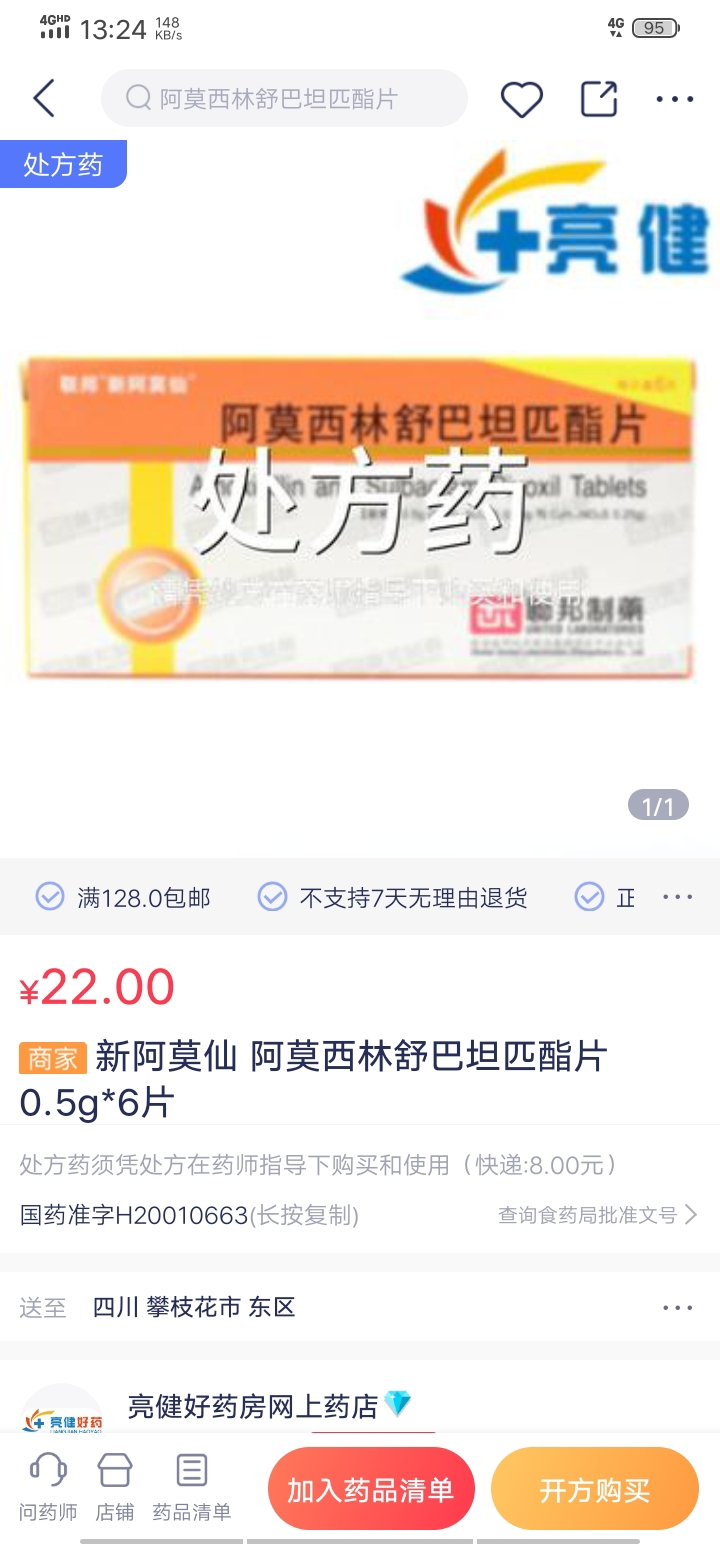Favorite this product with the heart icon
Screen dimensions: 720x1544
pyautogui.click(x=521, y=98)
